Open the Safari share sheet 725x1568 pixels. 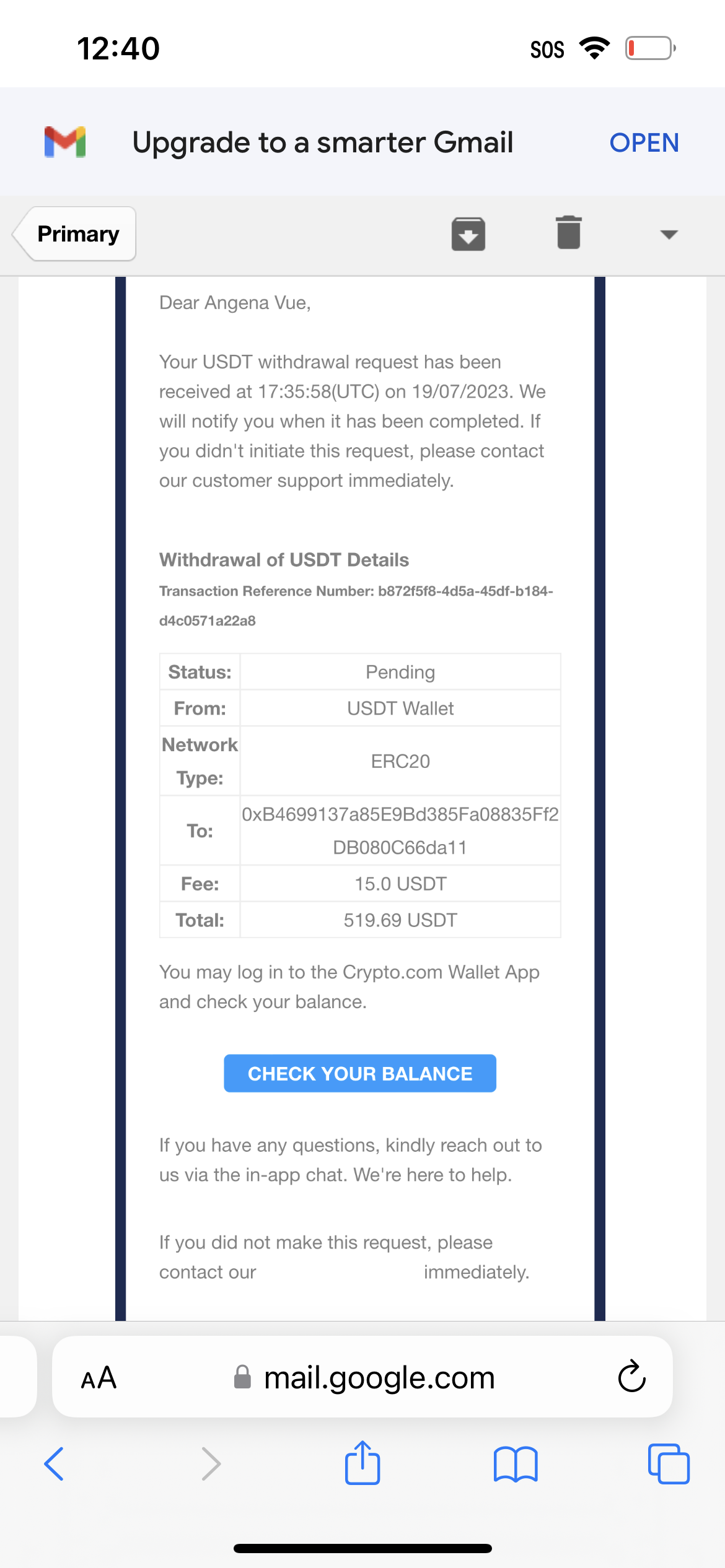click(362, 1463)
